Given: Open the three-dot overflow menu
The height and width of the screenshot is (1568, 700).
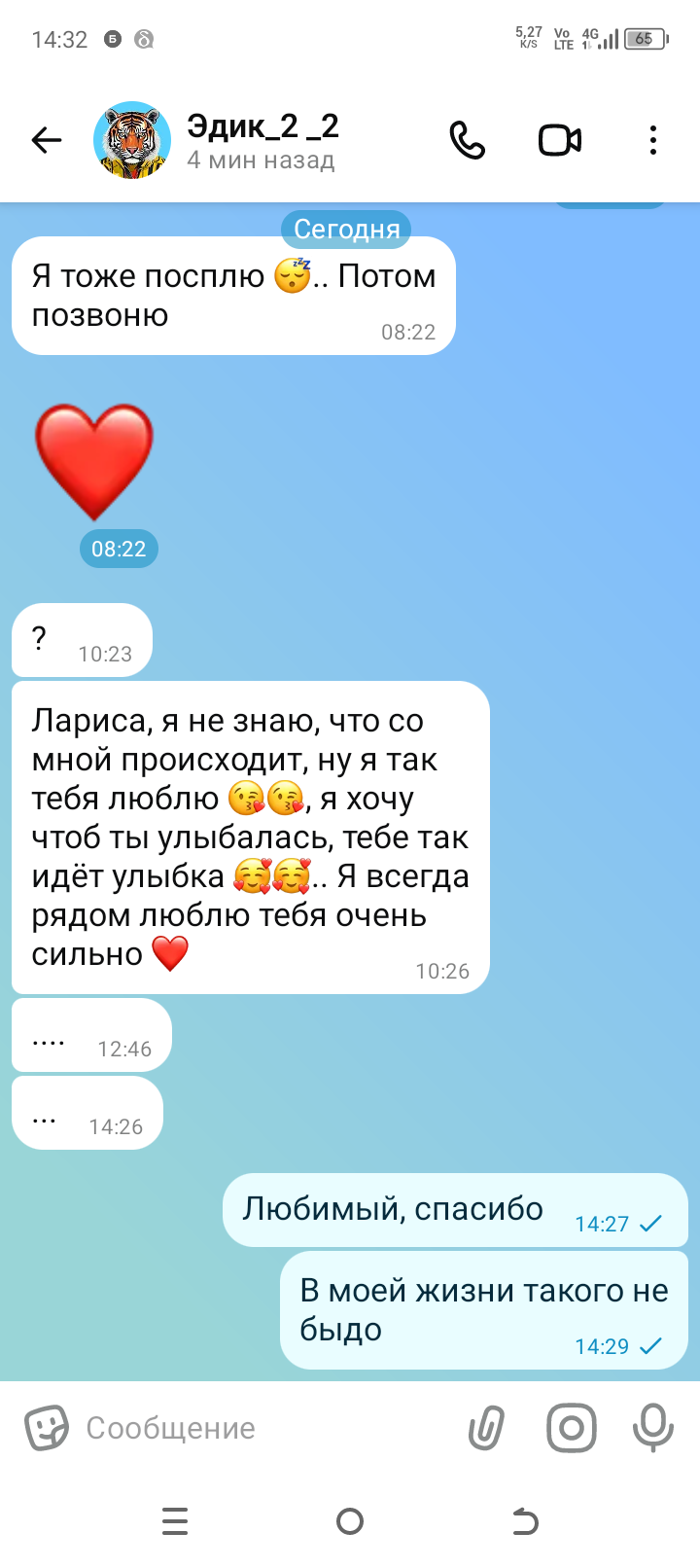Looking at the screenshot, I should [652, 140].
